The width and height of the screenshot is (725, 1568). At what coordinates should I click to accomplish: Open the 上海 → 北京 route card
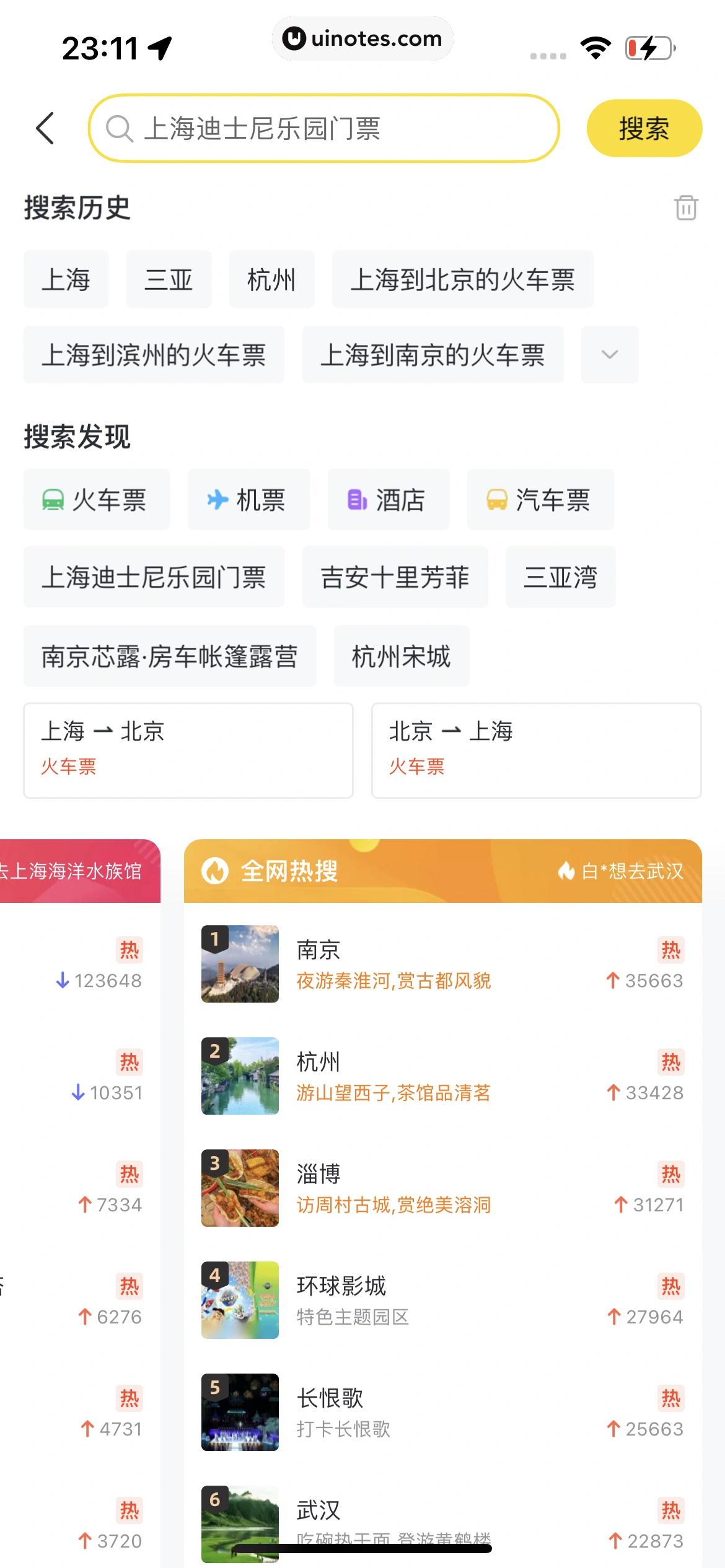coord(188,750)
